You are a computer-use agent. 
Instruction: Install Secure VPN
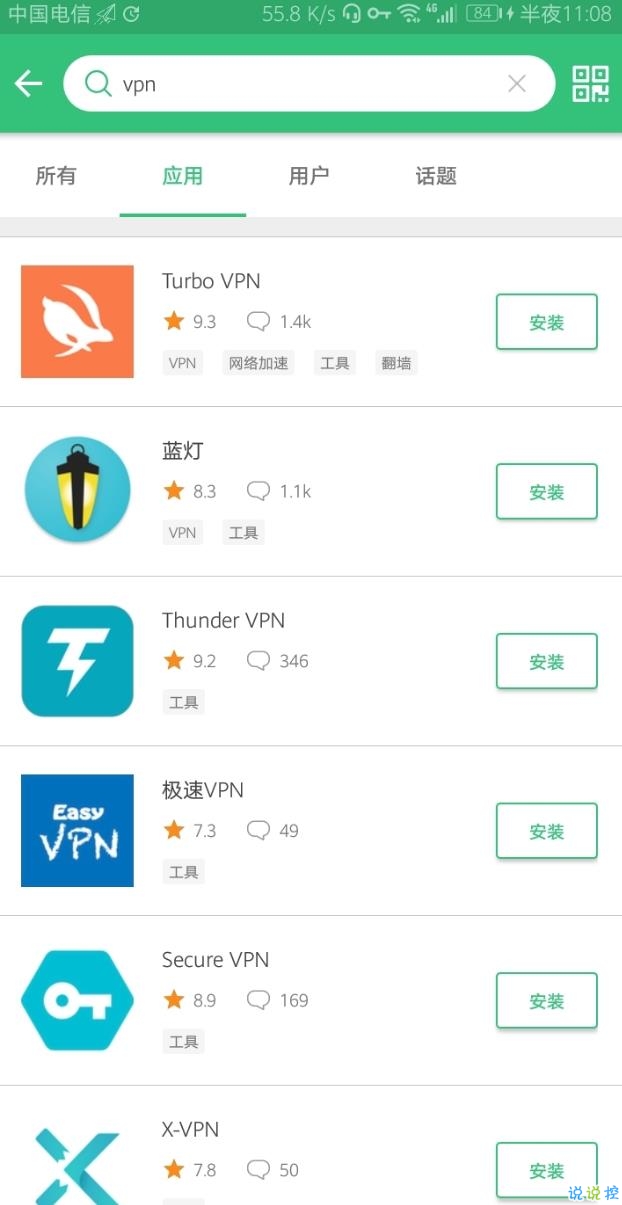point(547,1001)
